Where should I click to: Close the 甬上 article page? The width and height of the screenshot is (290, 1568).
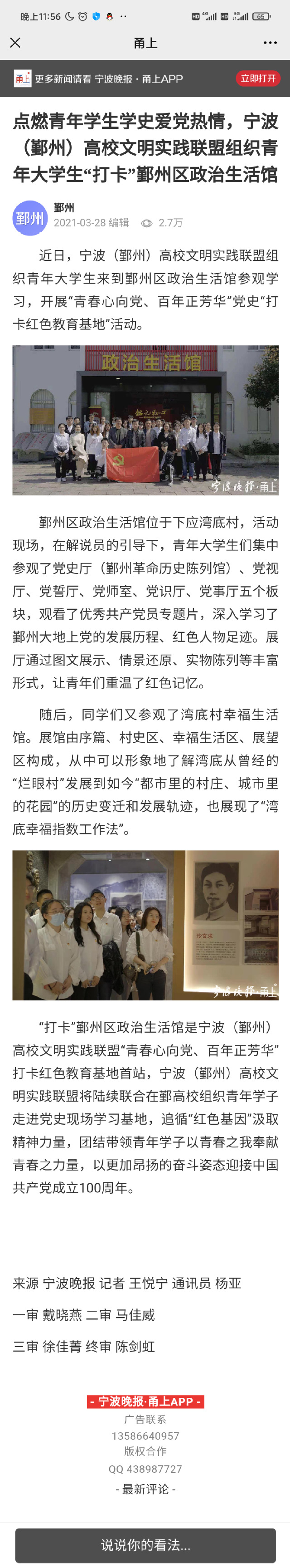(15, 43)
